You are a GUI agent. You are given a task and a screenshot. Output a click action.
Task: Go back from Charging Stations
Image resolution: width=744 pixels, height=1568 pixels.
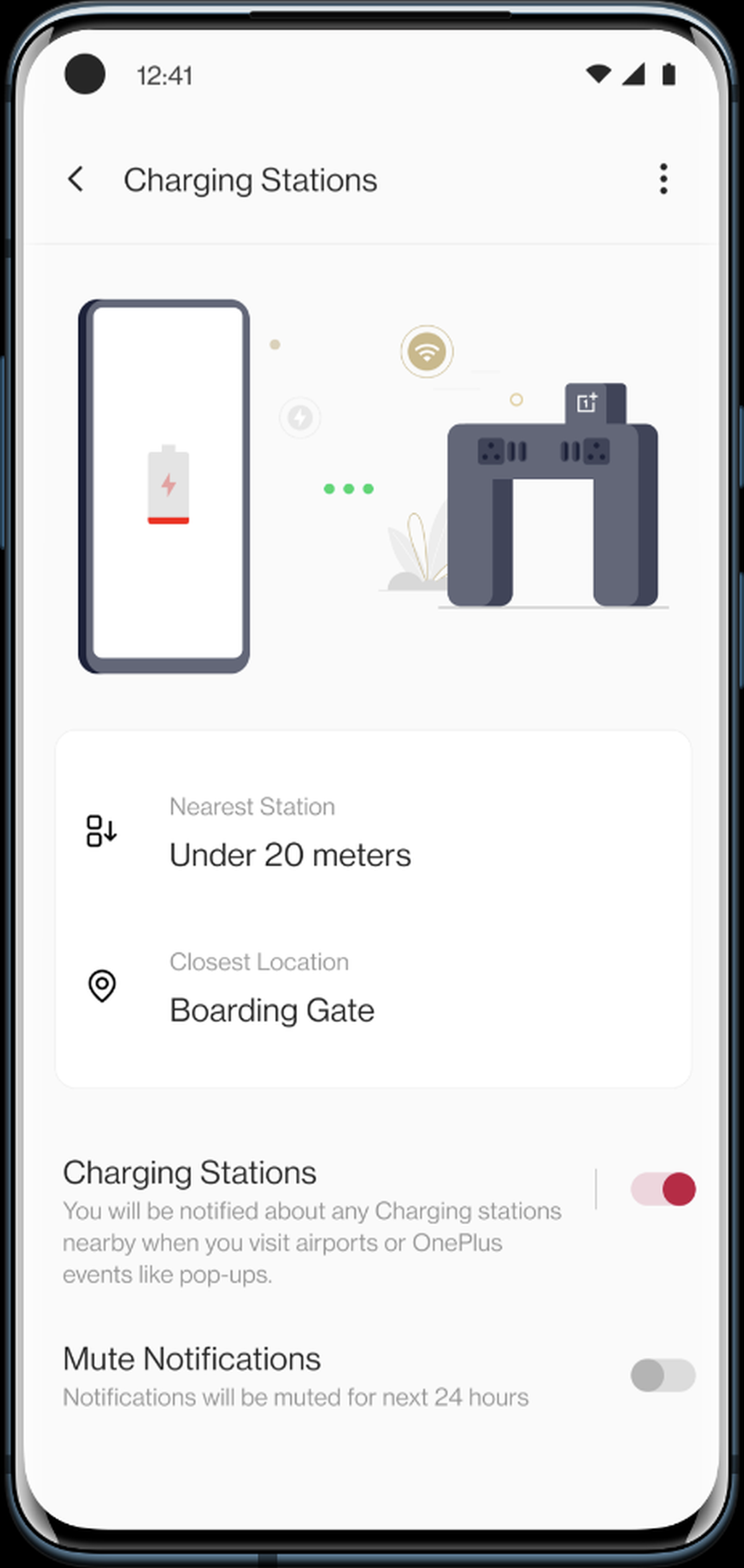(x=76, y=180)
